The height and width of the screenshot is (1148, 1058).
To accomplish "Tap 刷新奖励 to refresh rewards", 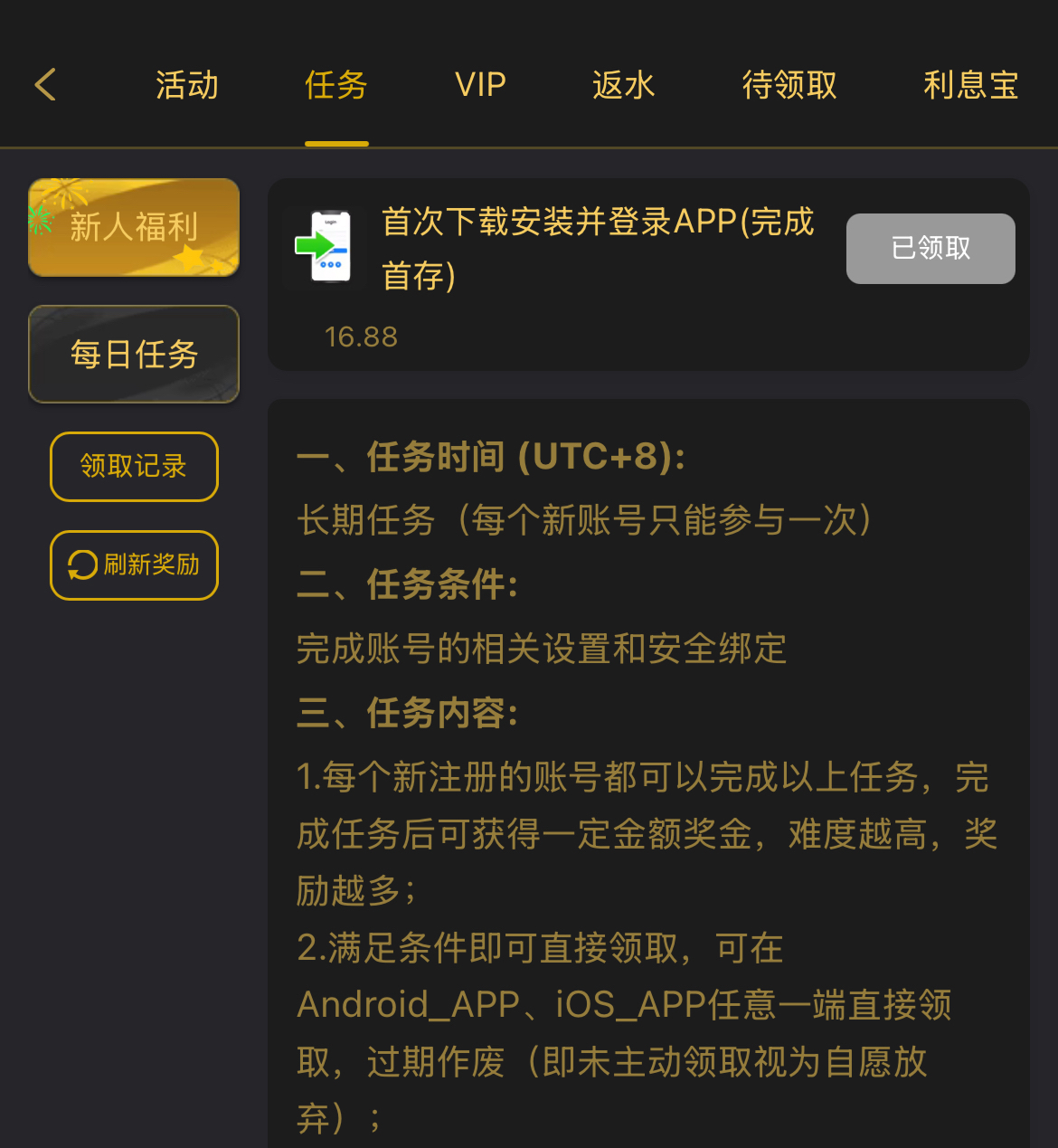I will 134,565.
